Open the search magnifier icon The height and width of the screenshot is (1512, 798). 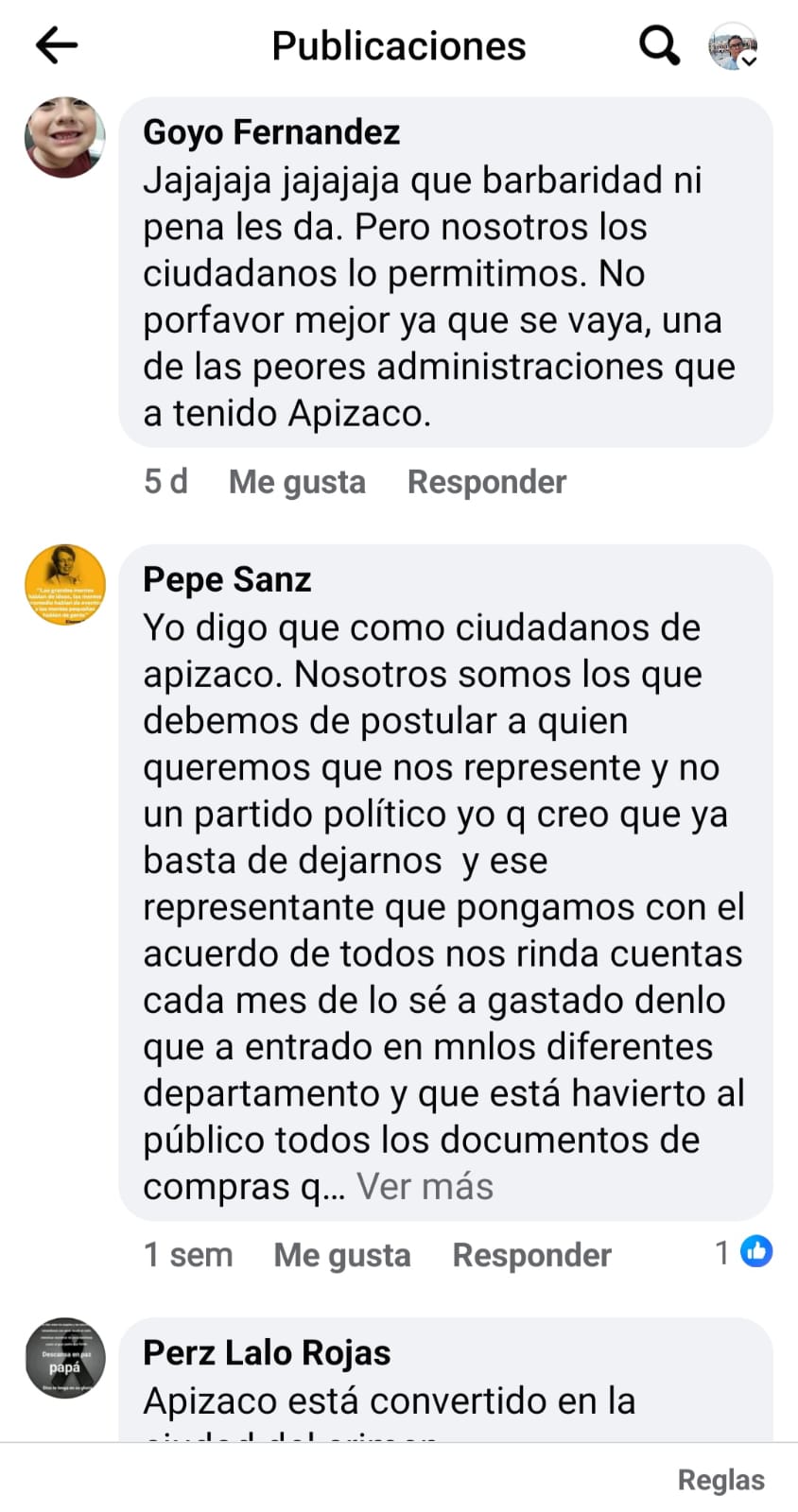659,45
